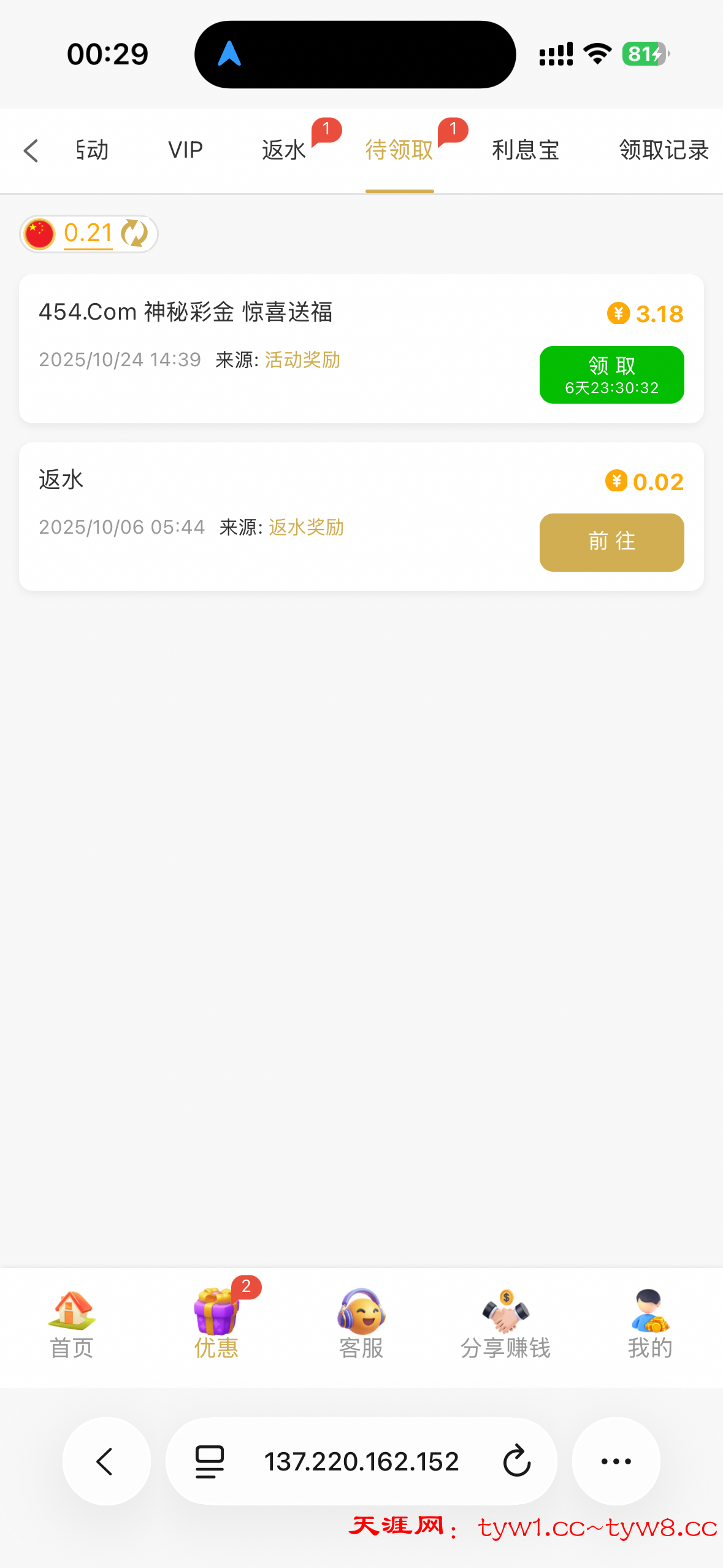Select the 待领取 tab
Screen dimensions: 723x1568
[x=399, y=150]
